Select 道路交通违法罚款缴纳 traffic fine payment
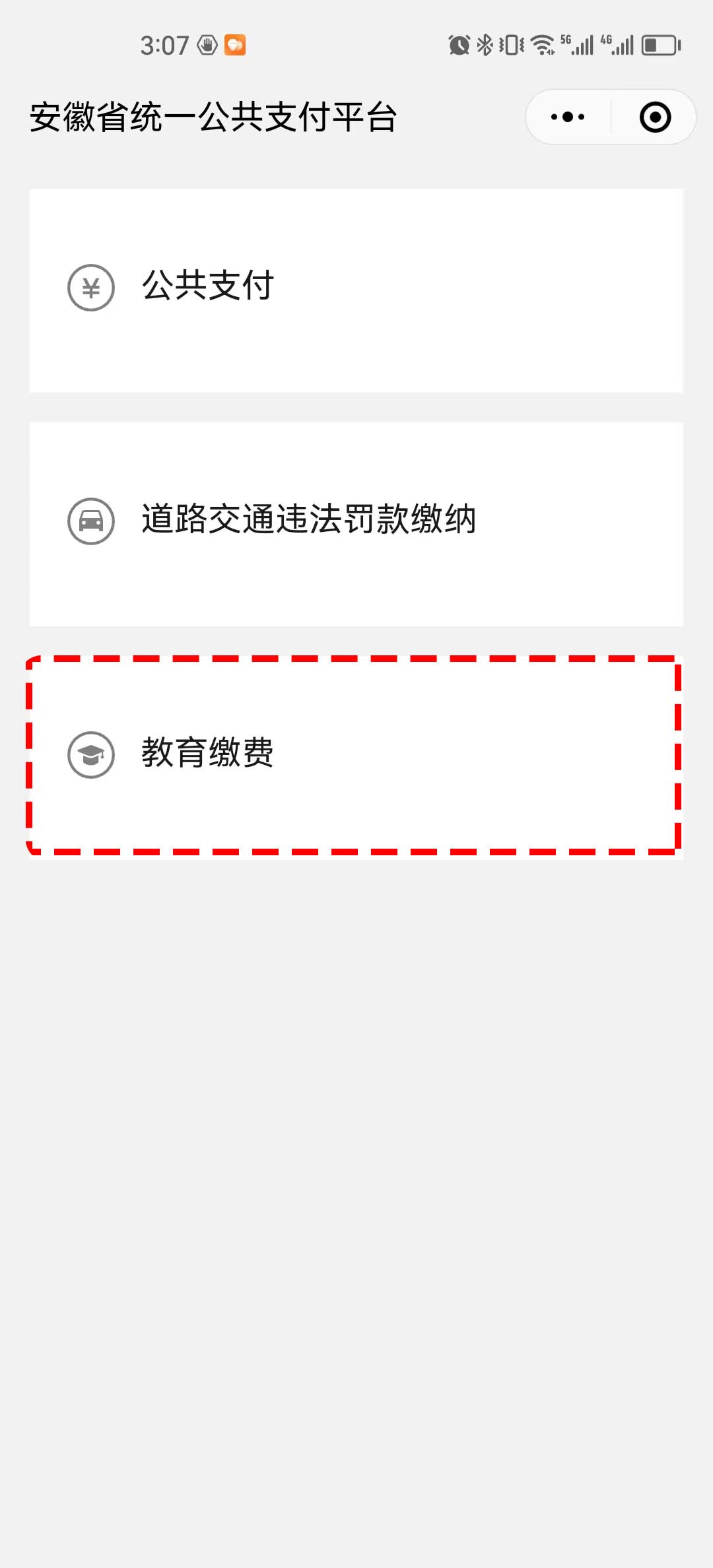713x1568 pixels. (x=356, y=523)
